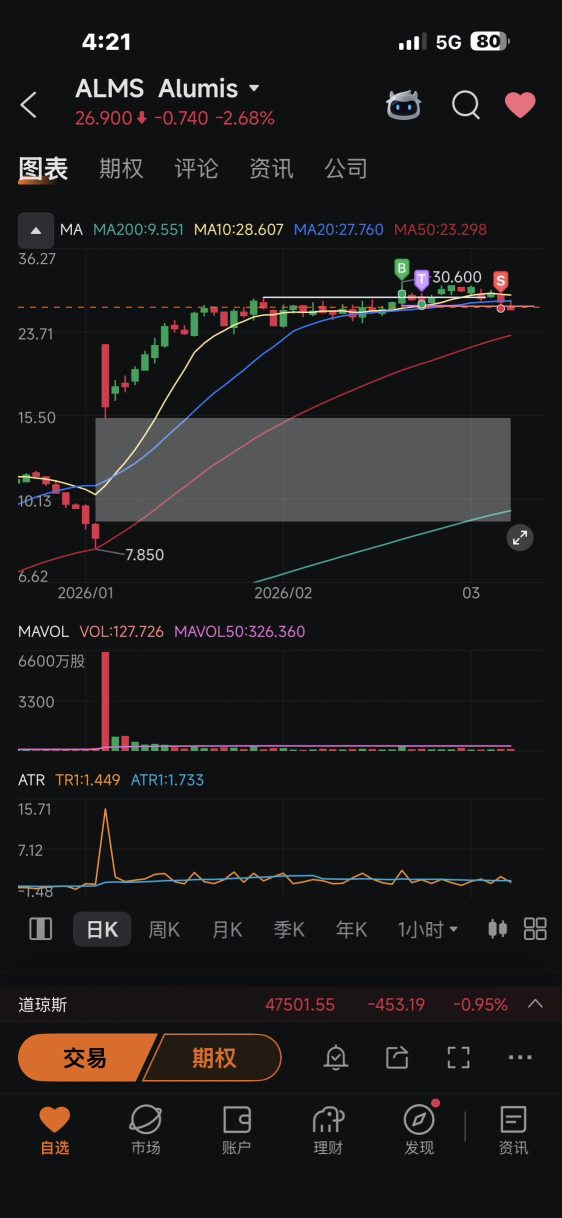The height and width of the screenshot is (1218, 562).
Task: Open the candlestick chart style icon
Action: [497, 929]
